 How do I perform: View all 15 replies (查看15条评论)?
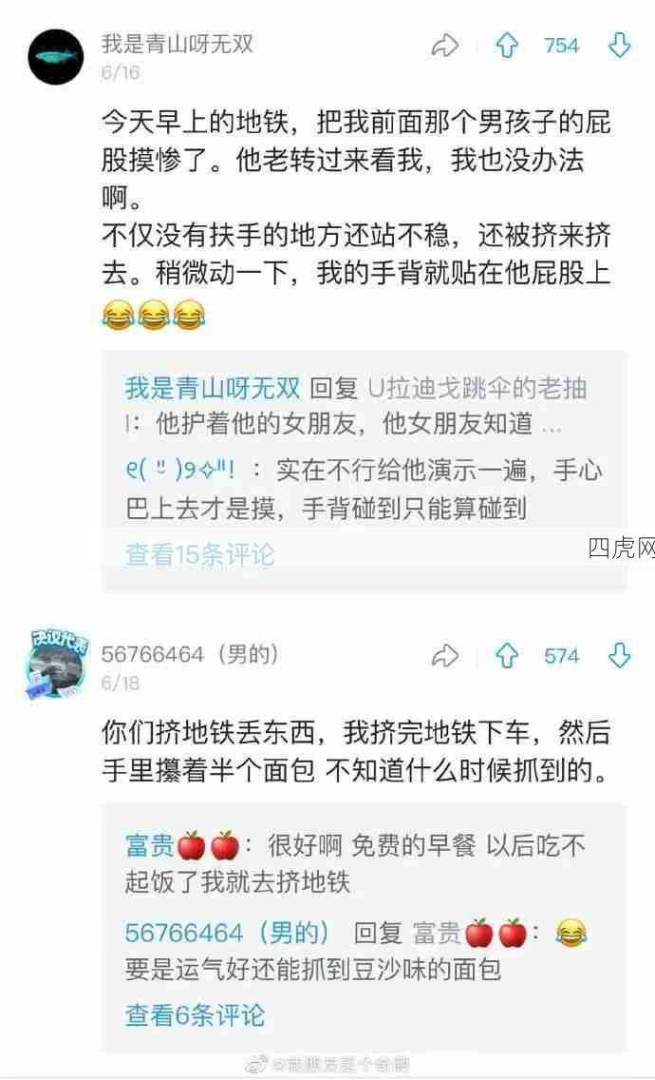(200, 554)
